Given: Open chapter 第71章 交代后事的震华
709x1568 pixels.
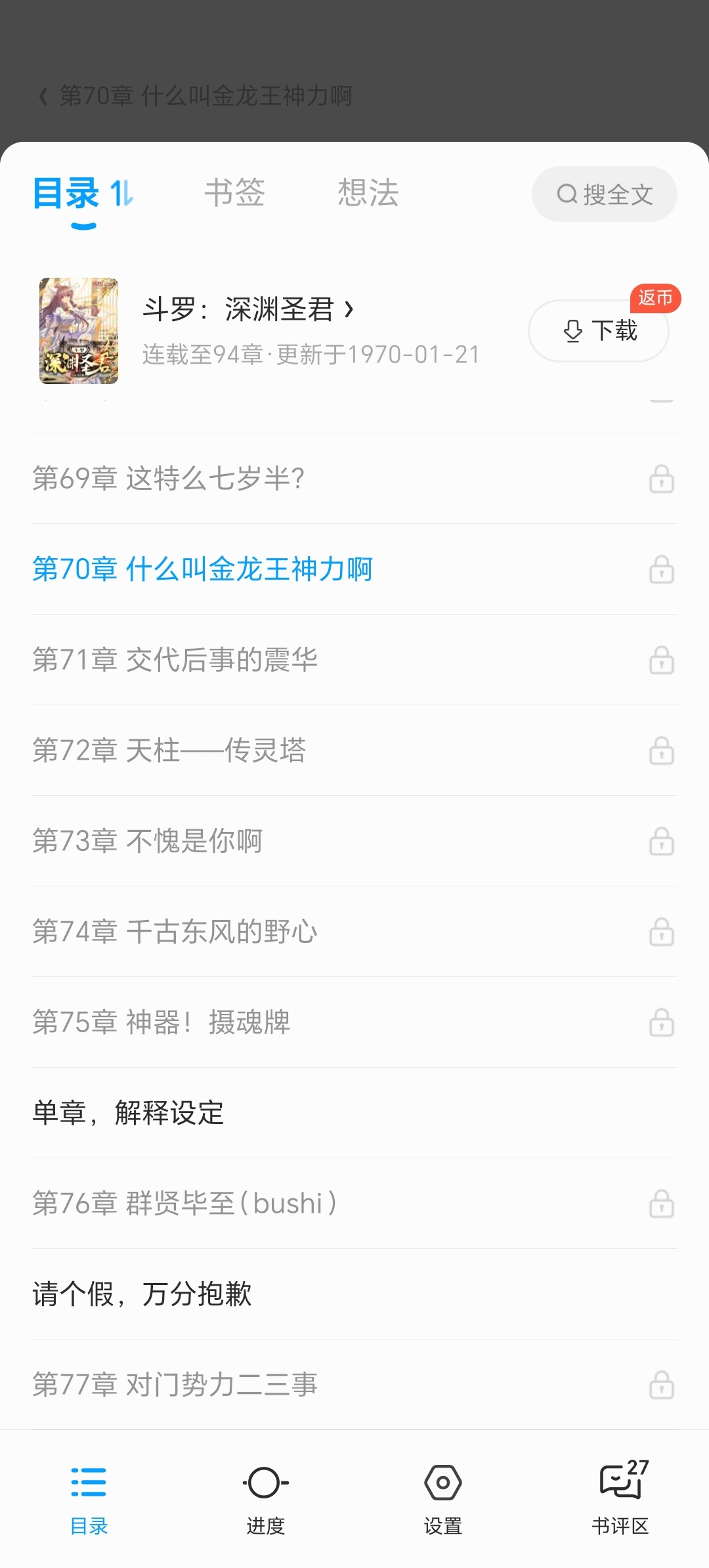Looking at the screenshot, I should [x=175, y=660].
